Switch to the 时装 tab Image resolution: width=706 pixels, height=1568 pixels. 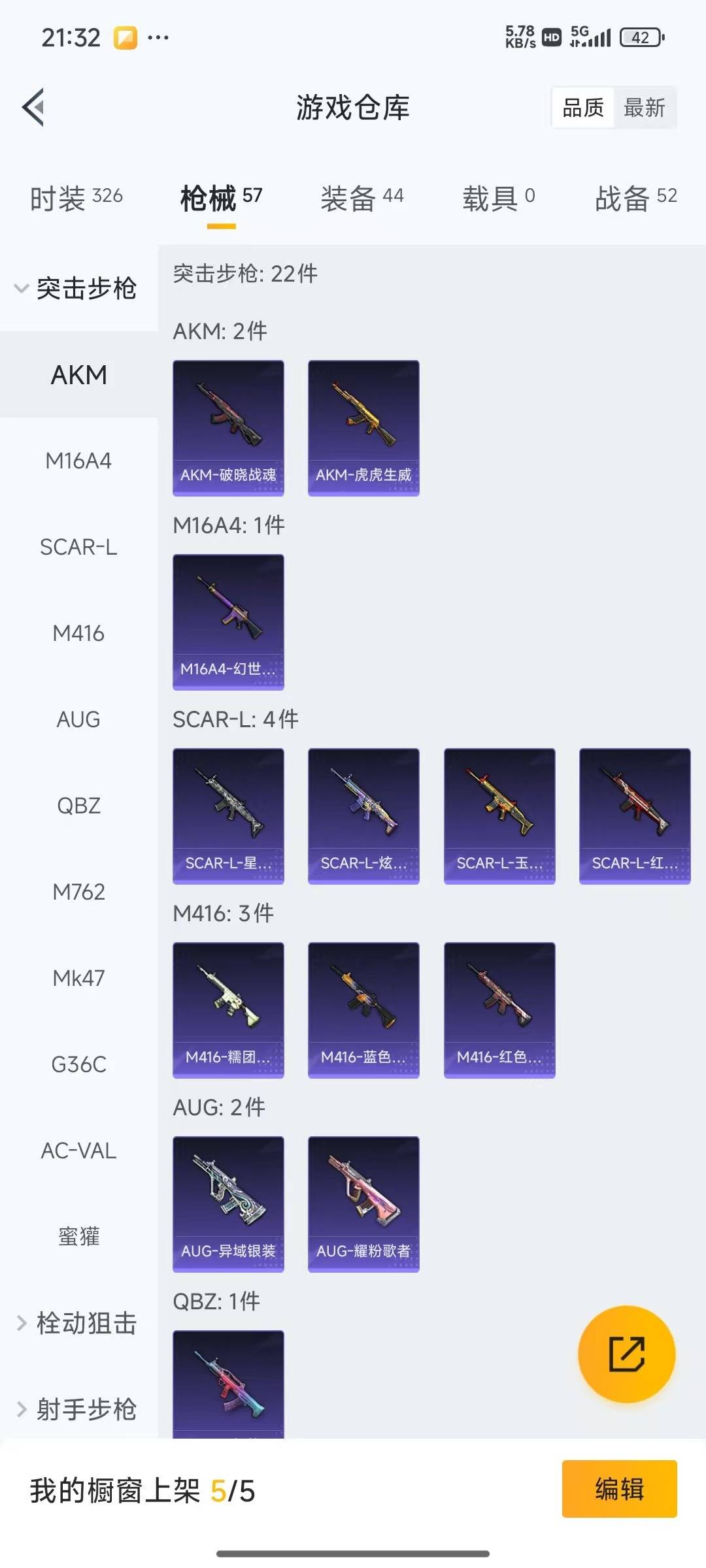pos(76,198)
